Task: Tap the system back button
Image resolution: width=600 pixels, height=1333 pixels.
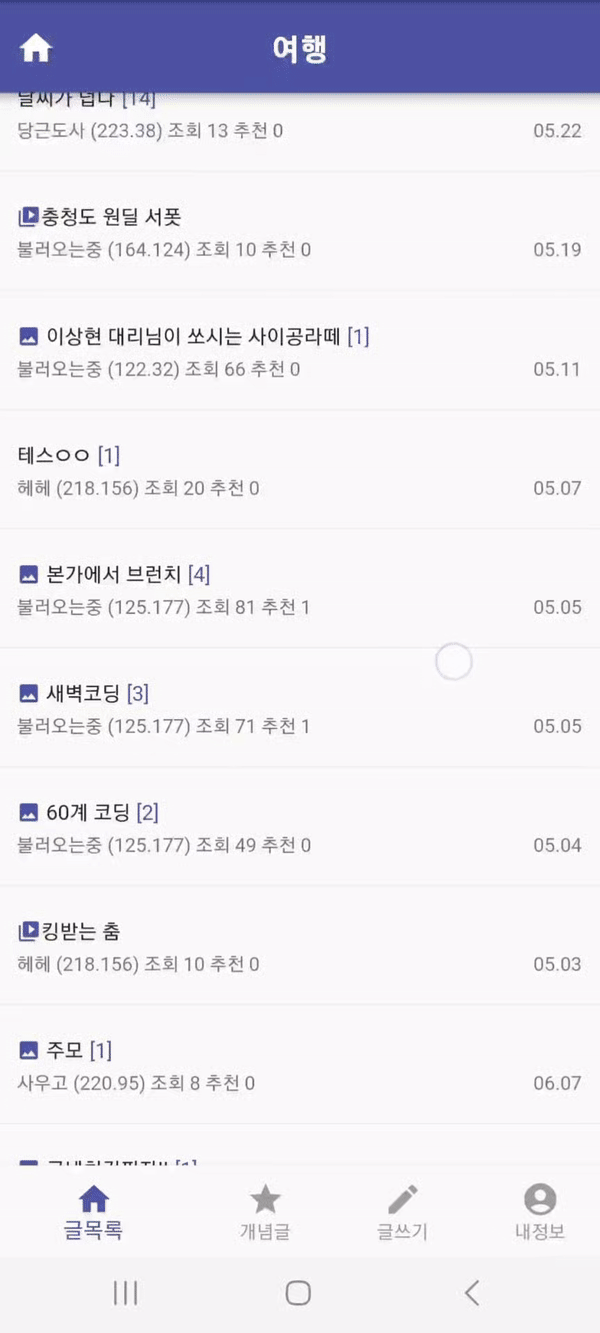Action: [472, 1293]
